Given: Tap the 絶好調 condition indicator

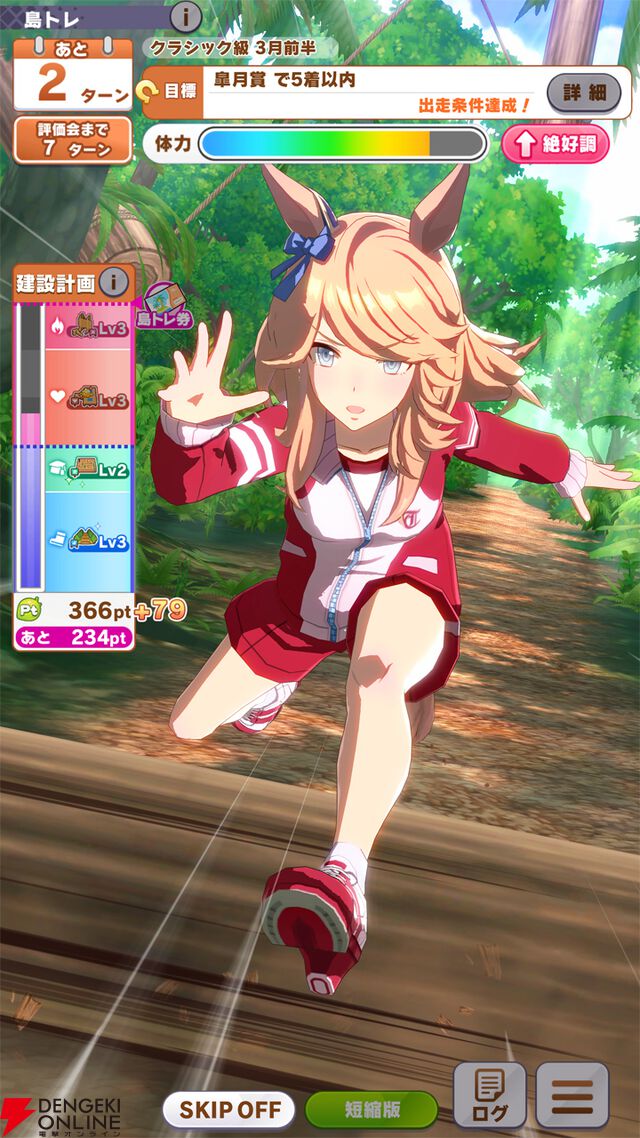Looking at the screenshot, I should [x=555, y=144].
